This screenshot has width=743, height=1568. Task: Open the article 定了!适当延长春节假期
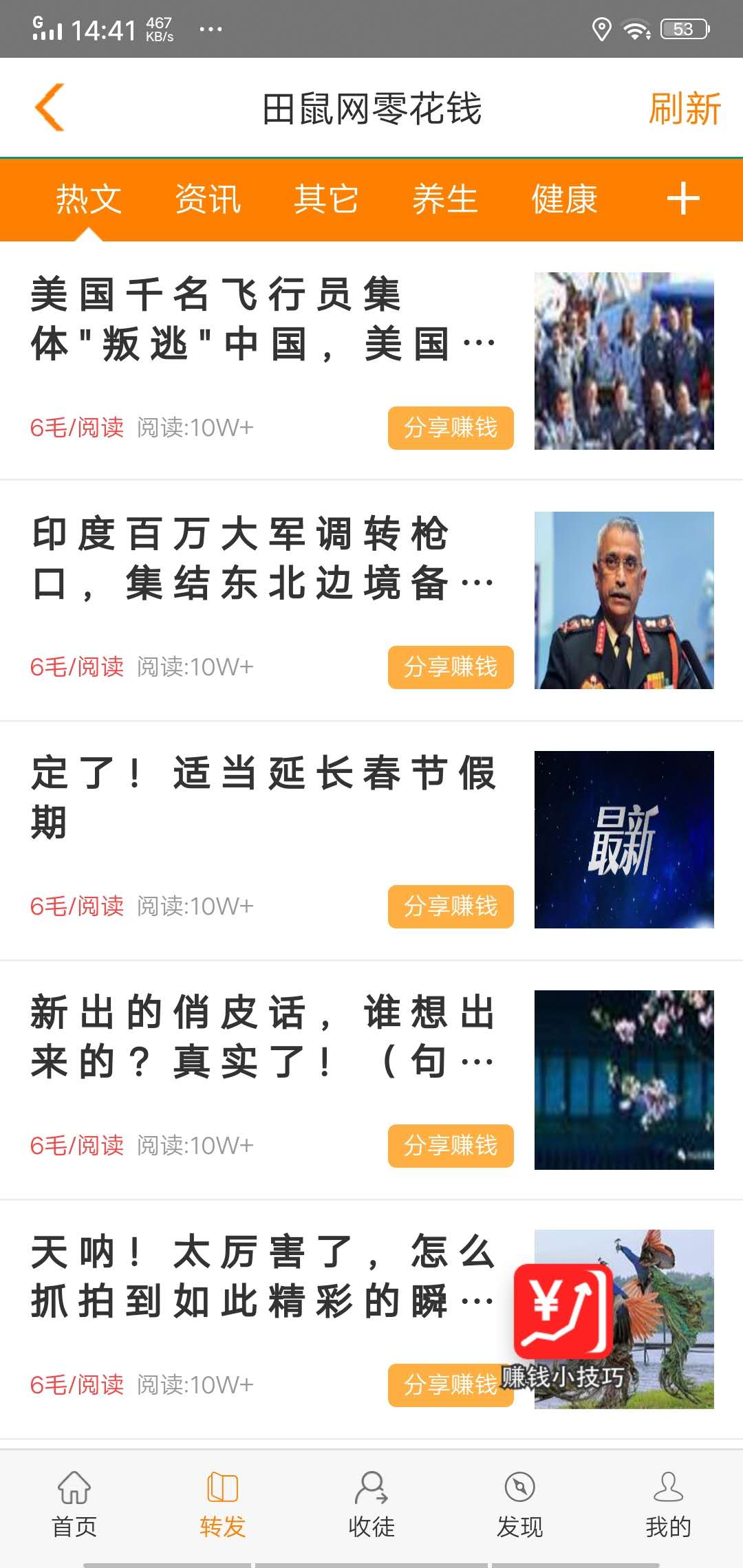coord(261,798)
